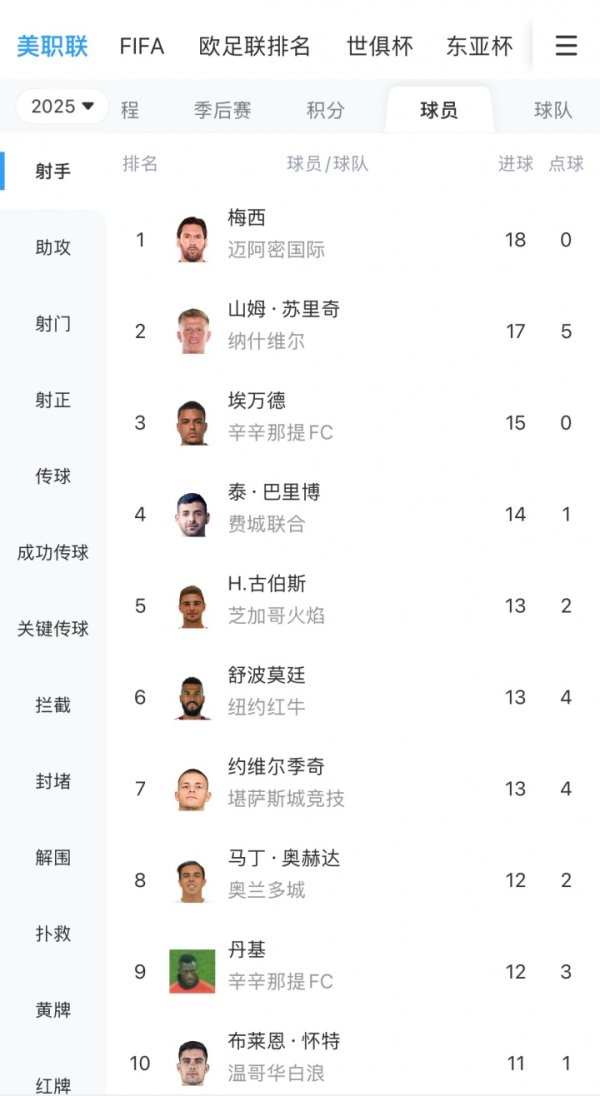Switch to the 积分 standings tab
Viewport: 600px width, 1096px height.
[x=325, y=110]
